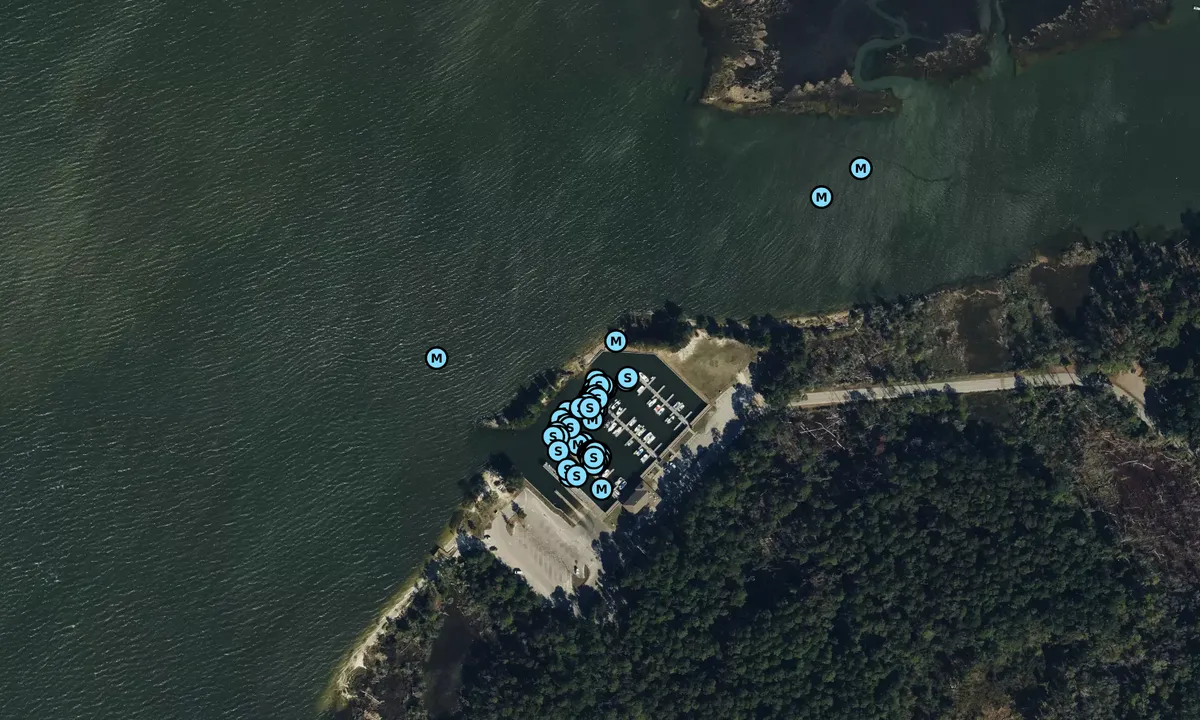
Task: Select the M marker at the marina's southern edge
Action: 601,489
